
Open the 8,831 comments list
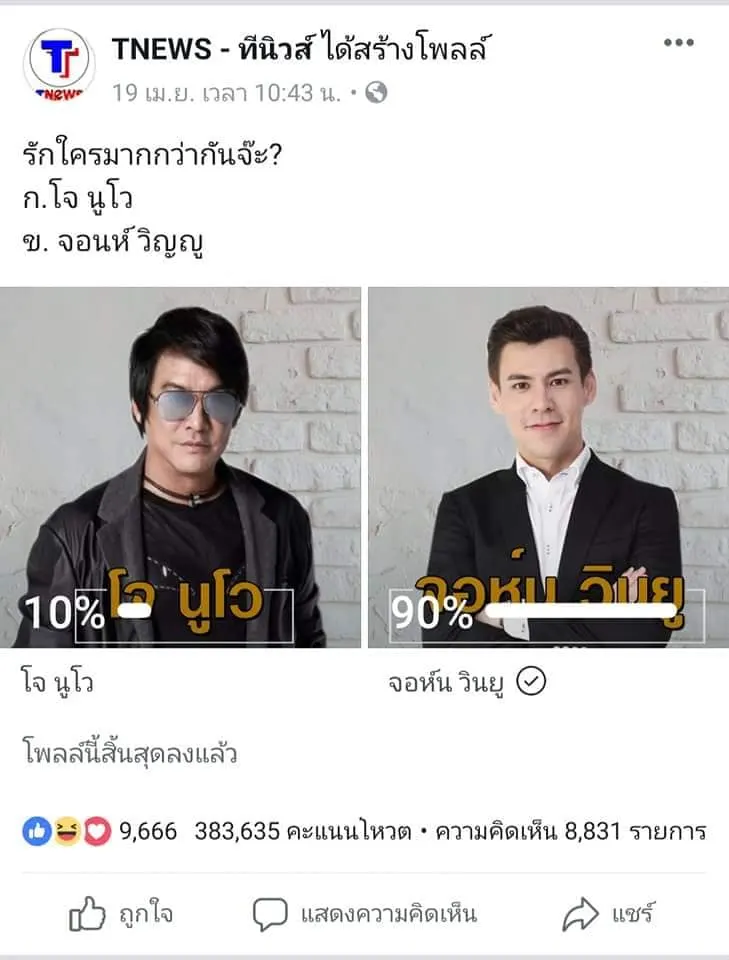[x=619, y=831]
